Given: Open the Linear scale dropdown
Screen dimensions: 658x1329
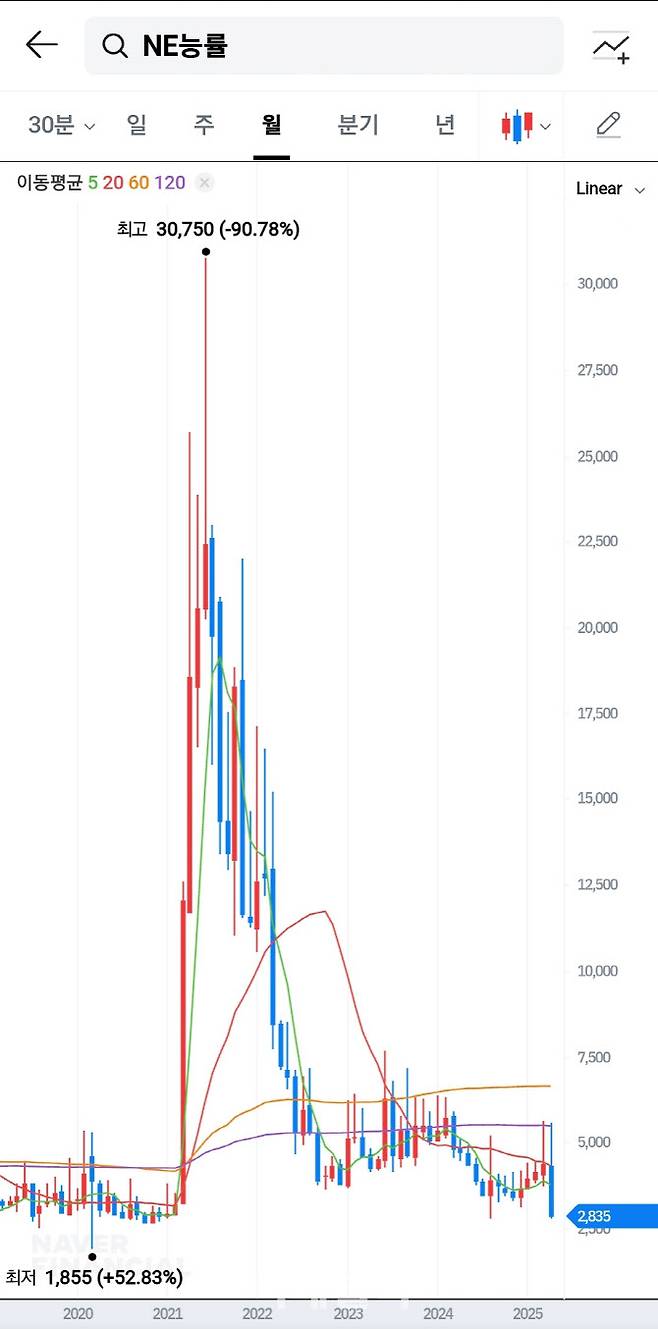Looking at the screenshot, I should click(610, 189).
